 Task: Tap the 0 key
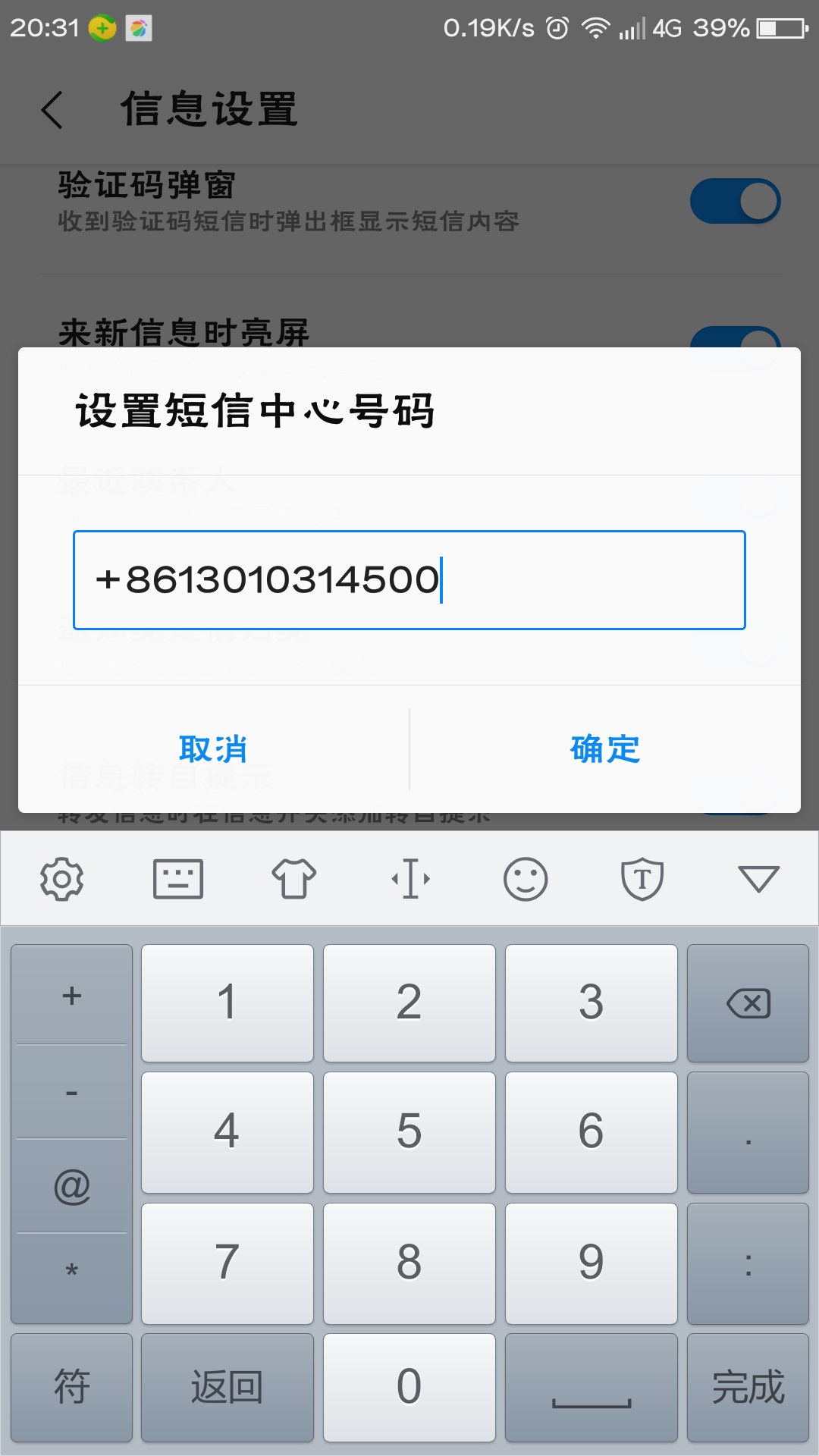coord(409,1387)
